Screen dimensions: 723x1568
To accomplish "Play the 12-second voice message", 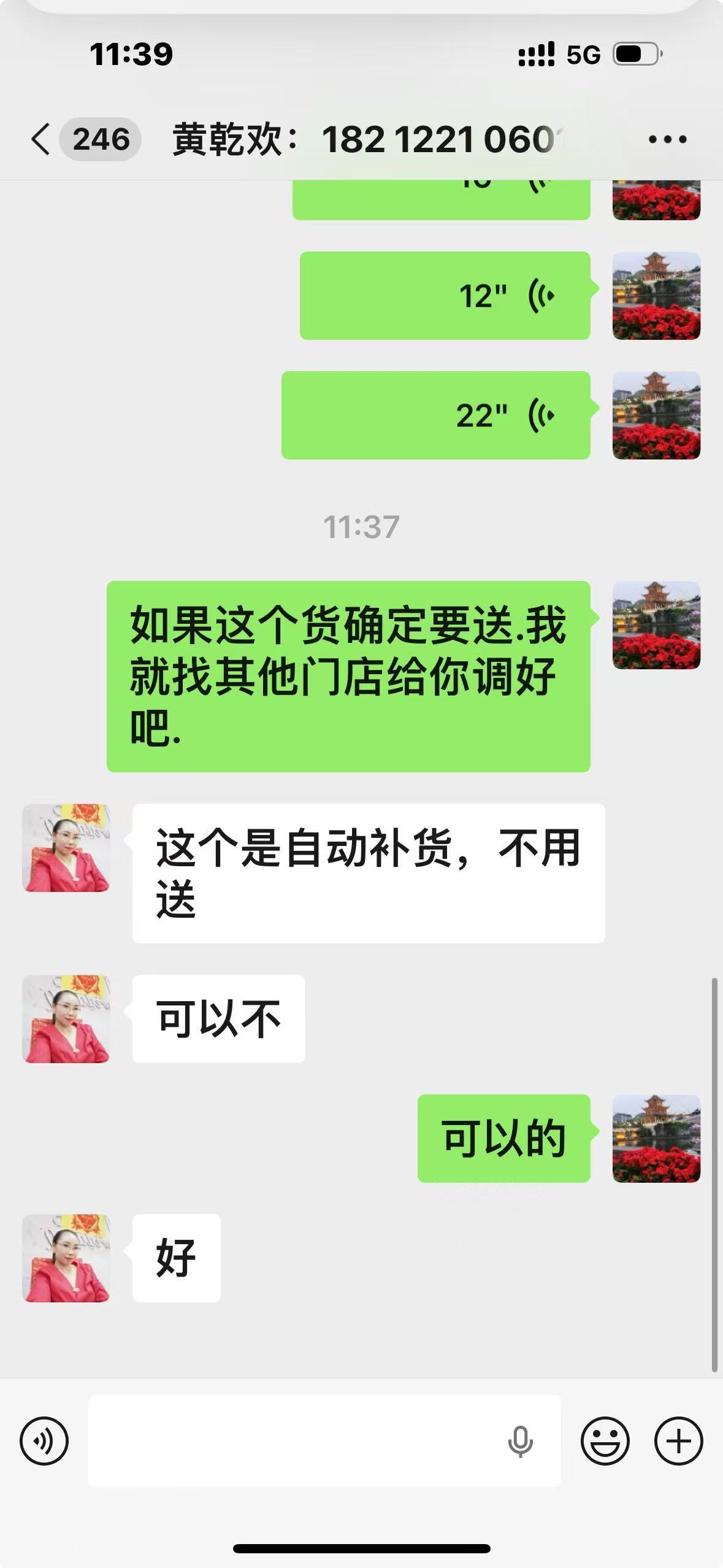I will [445, 296].
